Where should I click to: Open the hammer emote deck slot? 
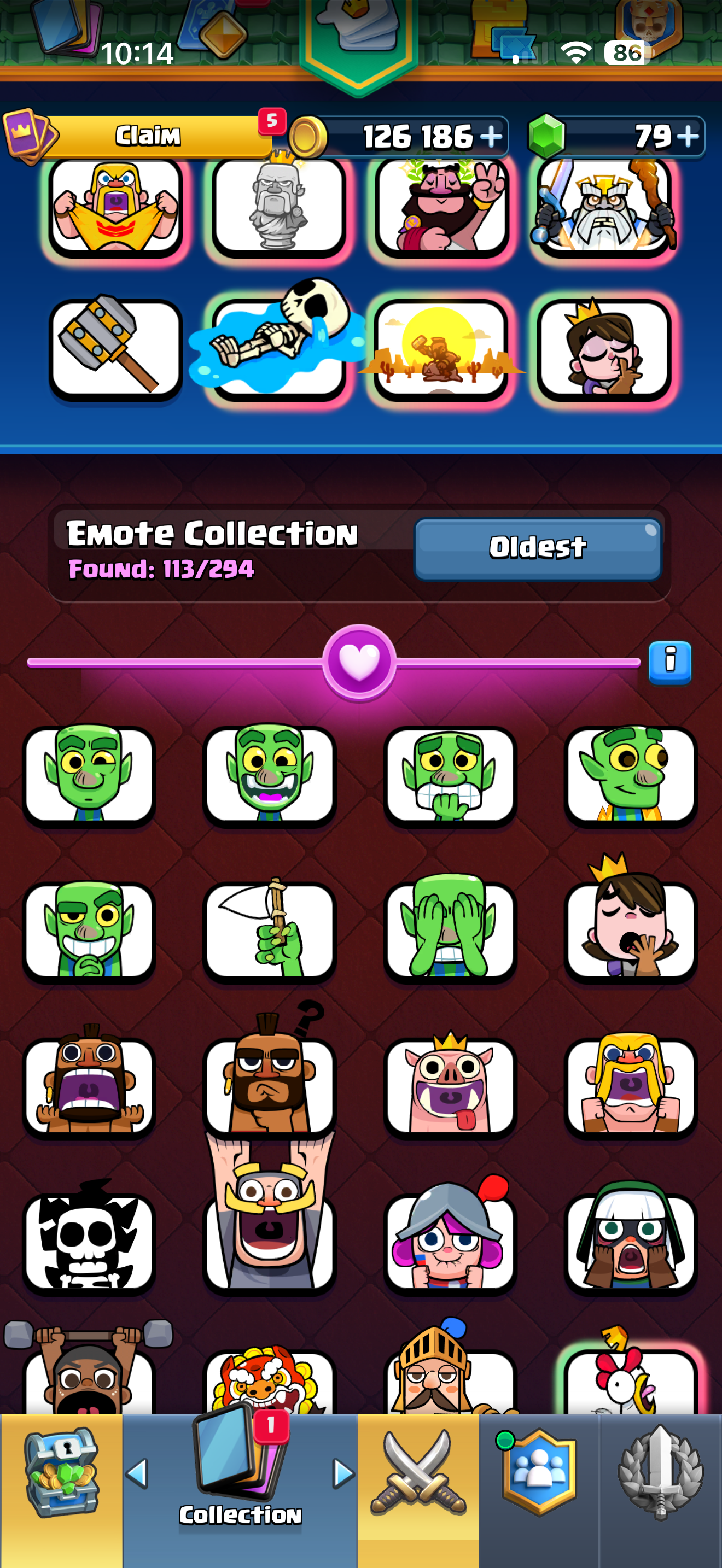click(x=115, y=348)
